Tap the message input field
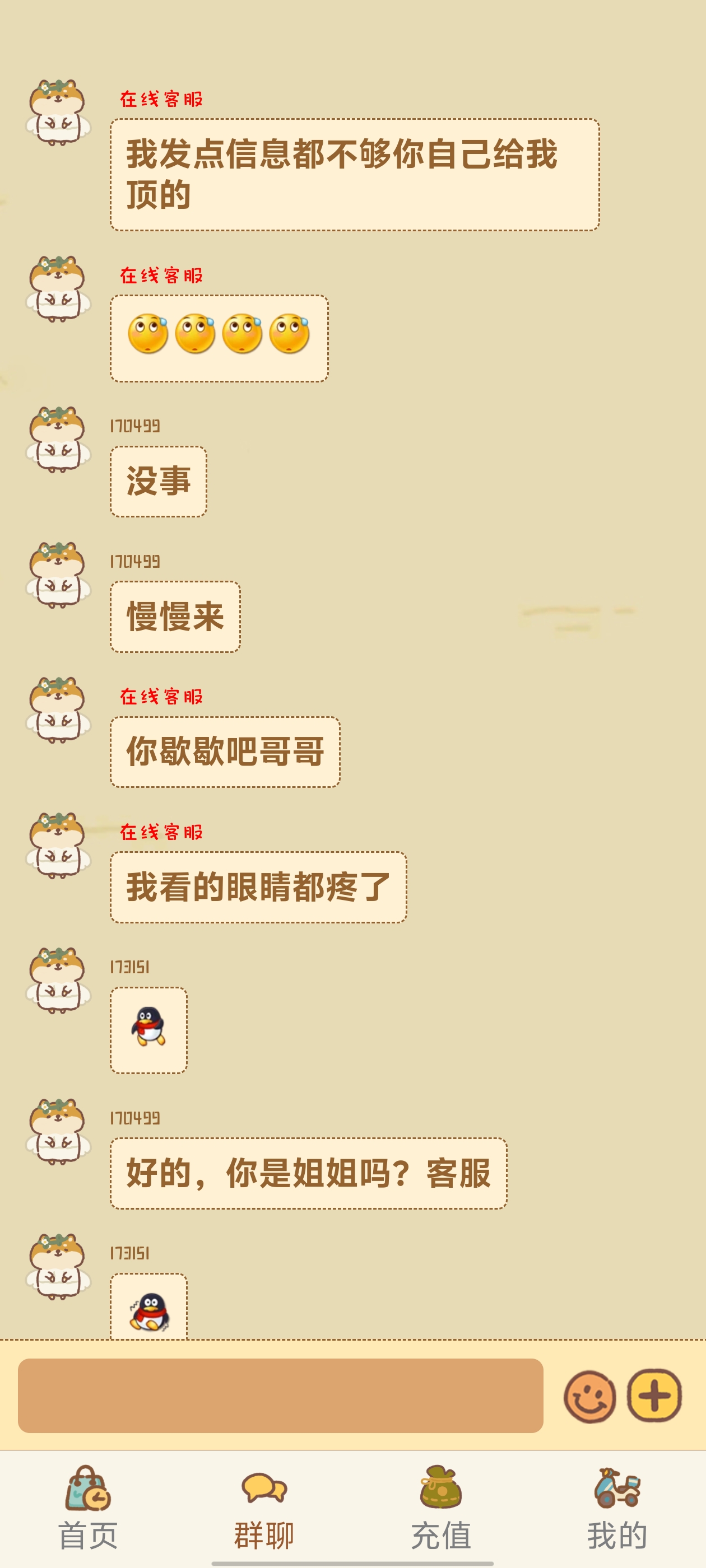The width and height of the screenshot is (706, 1568). pyautogui.click(x=280, y=1395)
